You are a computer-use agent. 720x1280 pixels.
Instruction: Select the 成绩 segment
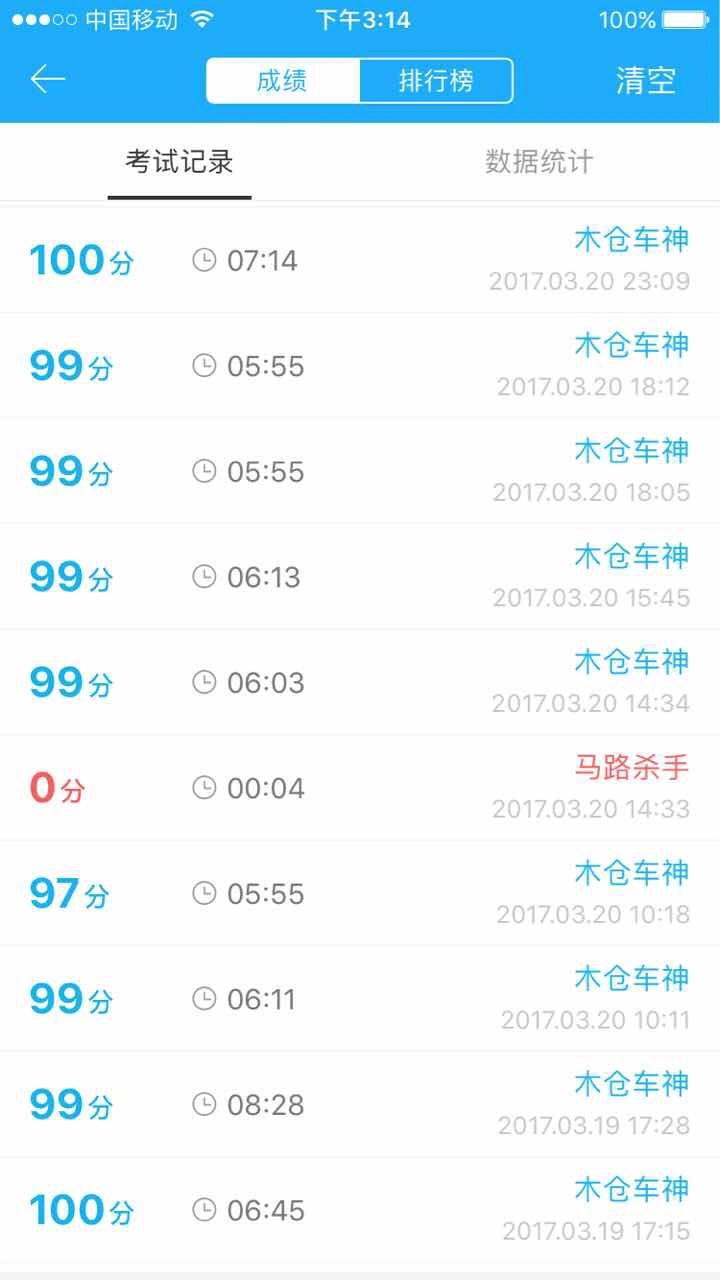[283, 81]
